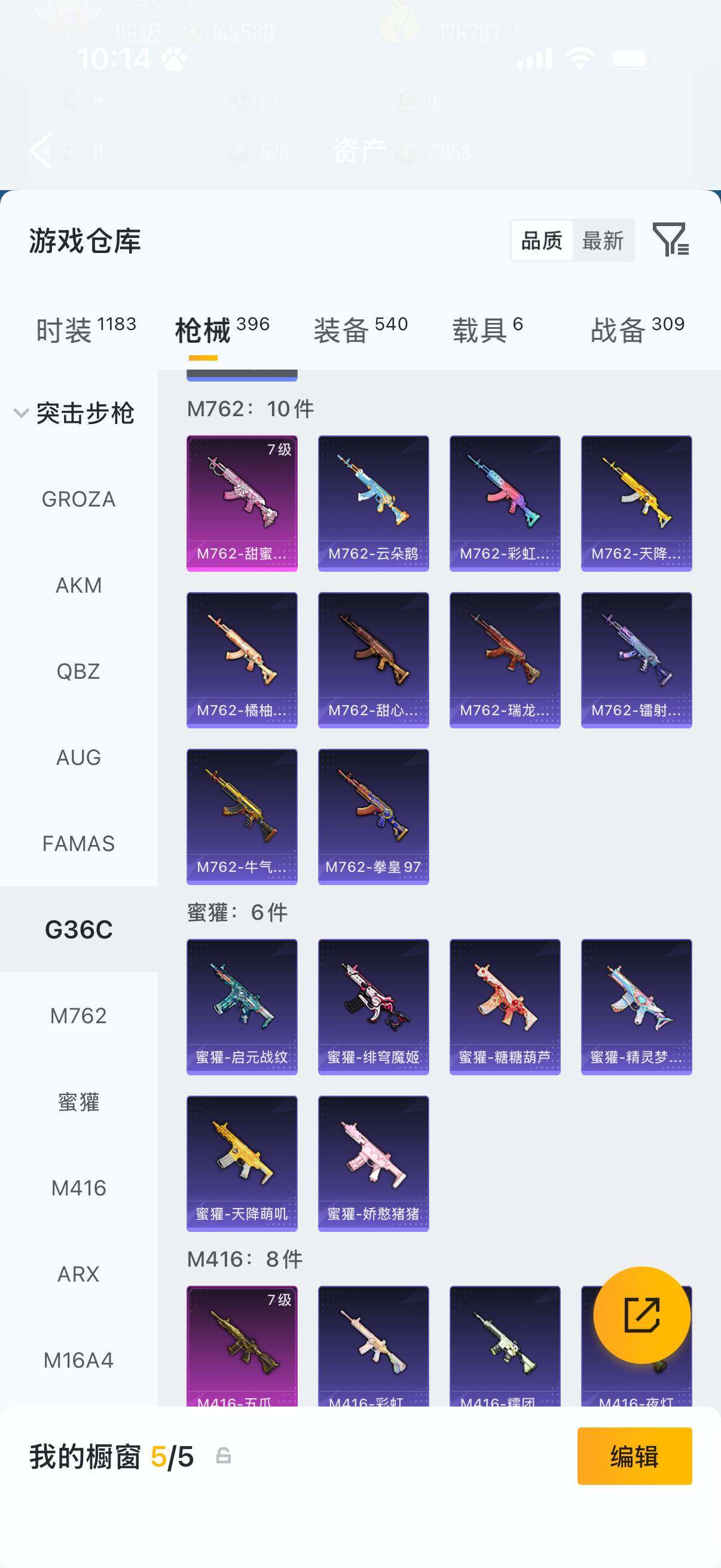Viewport: 721px width, 1568px height.
Task: View the 蜜獾-糖糖葫芦 skin
Action: (505, 1006)
